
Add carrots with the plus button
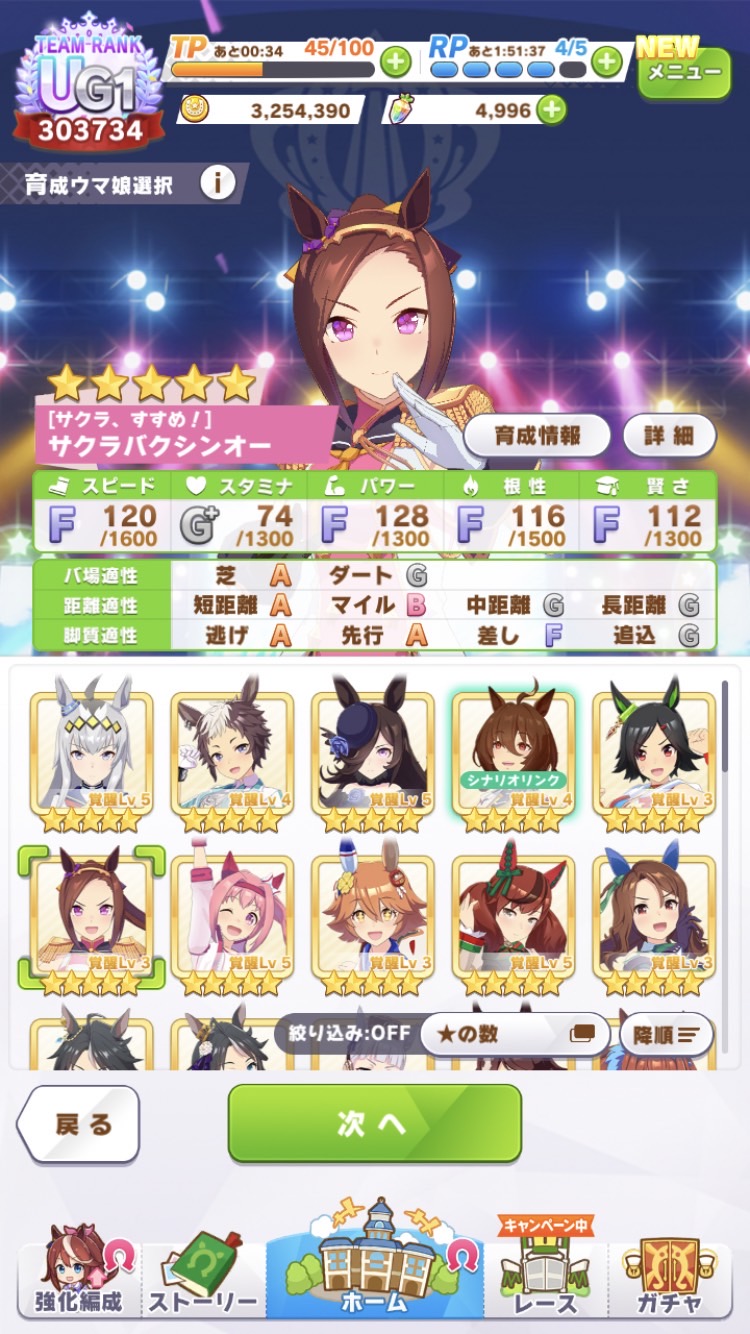[552, 110]
